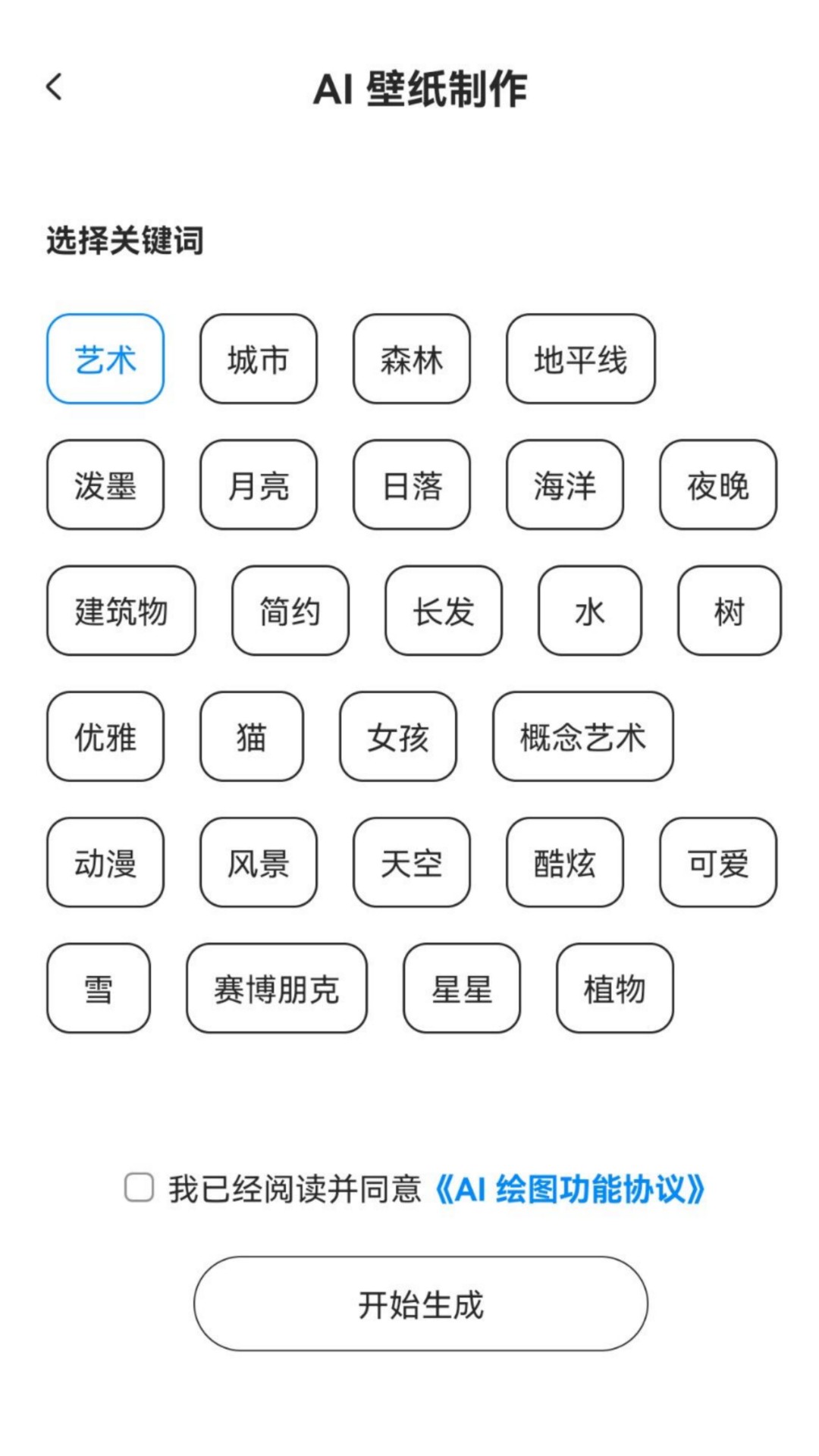Select the 建筑物 keyword
819x1456 pixels.
tap(121, 611)
